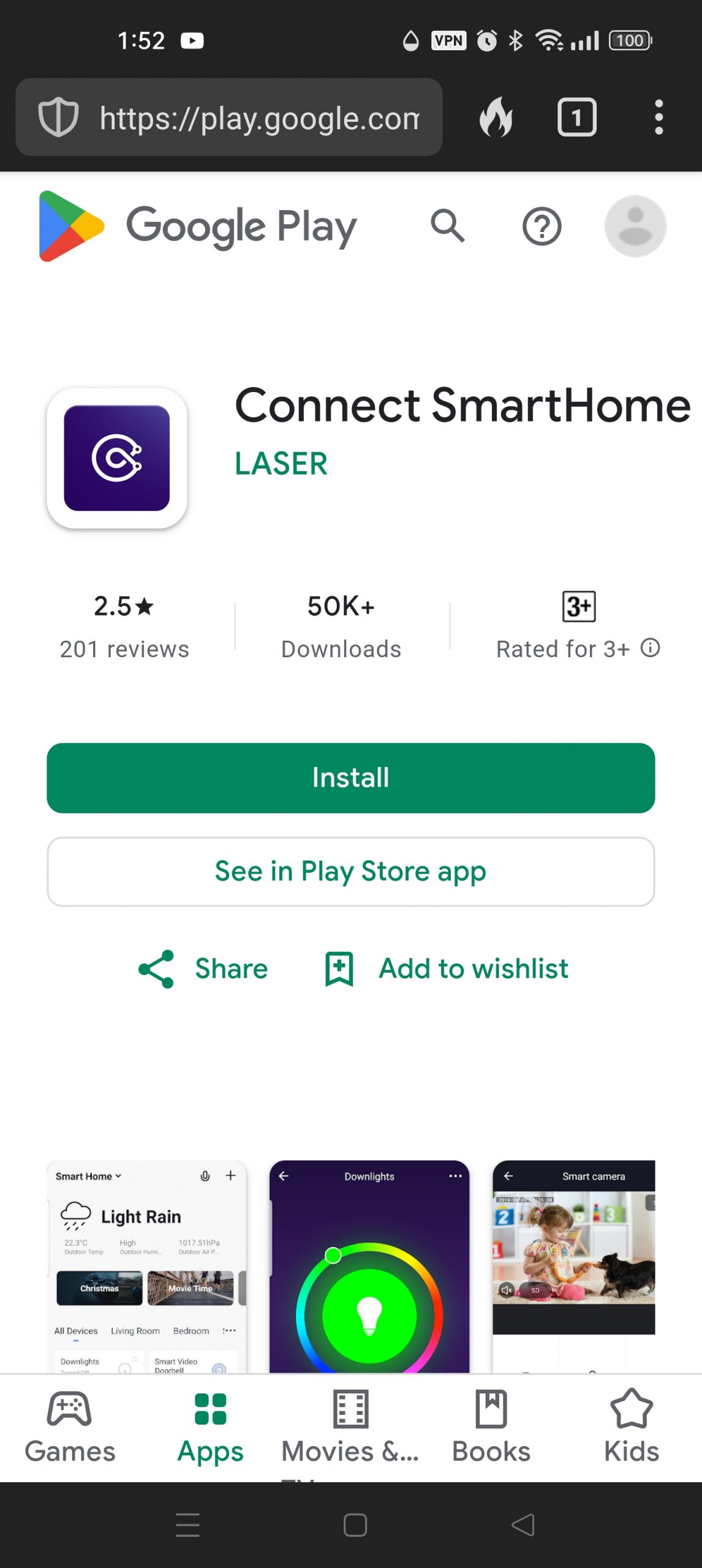Open the account profile avatar
The image size is (702, 1568).
(x=635, y=226)
